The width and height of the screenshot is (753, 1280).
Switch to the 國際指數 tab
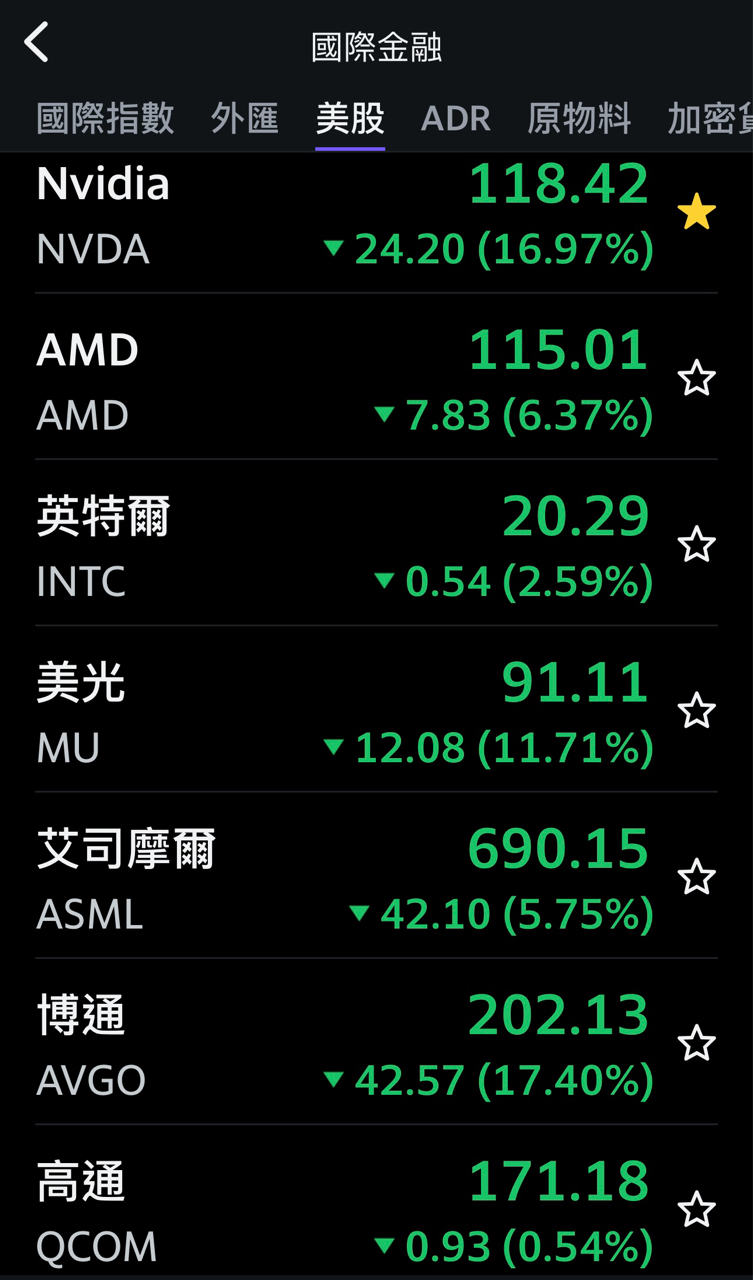pyautogui.click(x=105, y=118)
